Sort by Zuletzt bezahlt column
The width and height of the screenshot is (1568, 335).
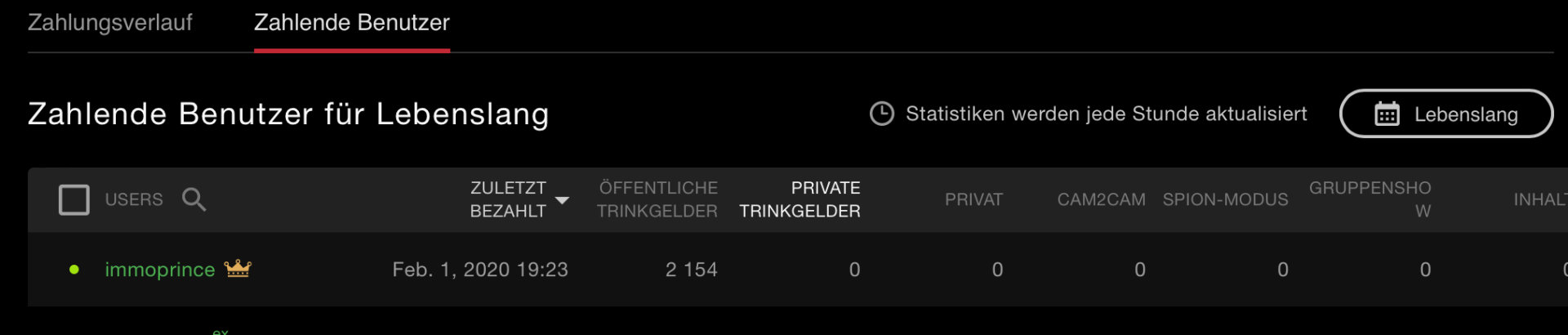pos(508,199)
